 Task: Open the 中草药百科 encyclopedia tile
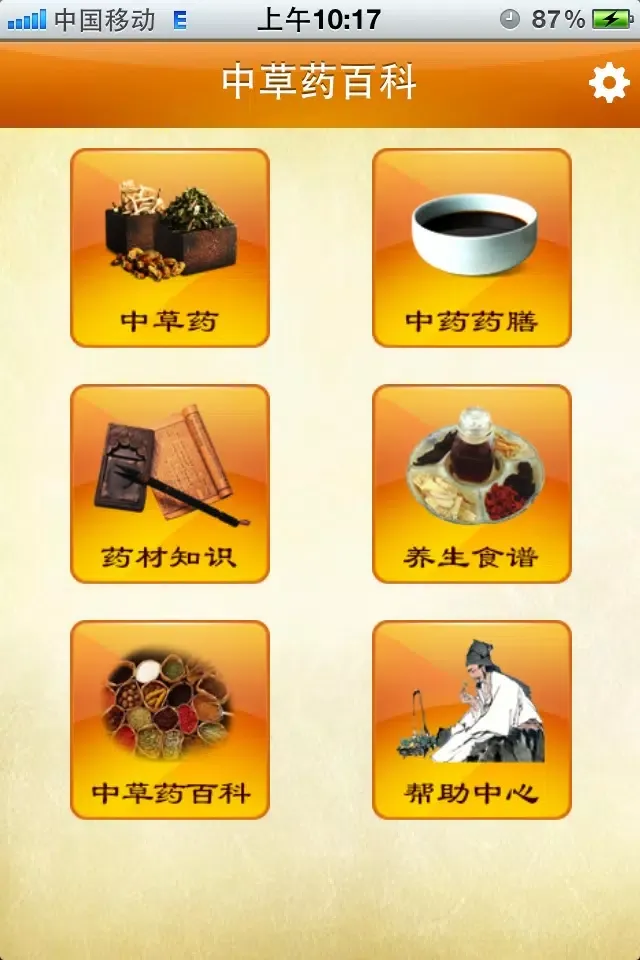pyautogui.click(x=170, y=720)
